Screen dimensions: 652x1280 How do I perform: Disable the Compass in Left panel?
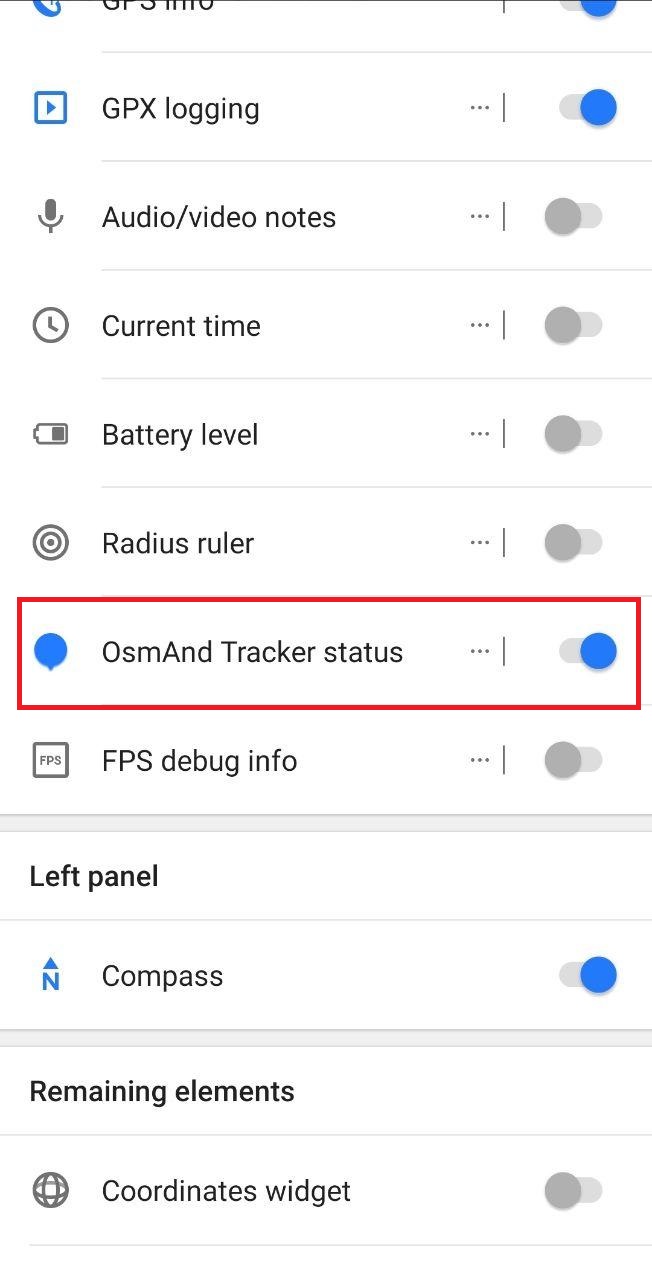pos(587,975)
